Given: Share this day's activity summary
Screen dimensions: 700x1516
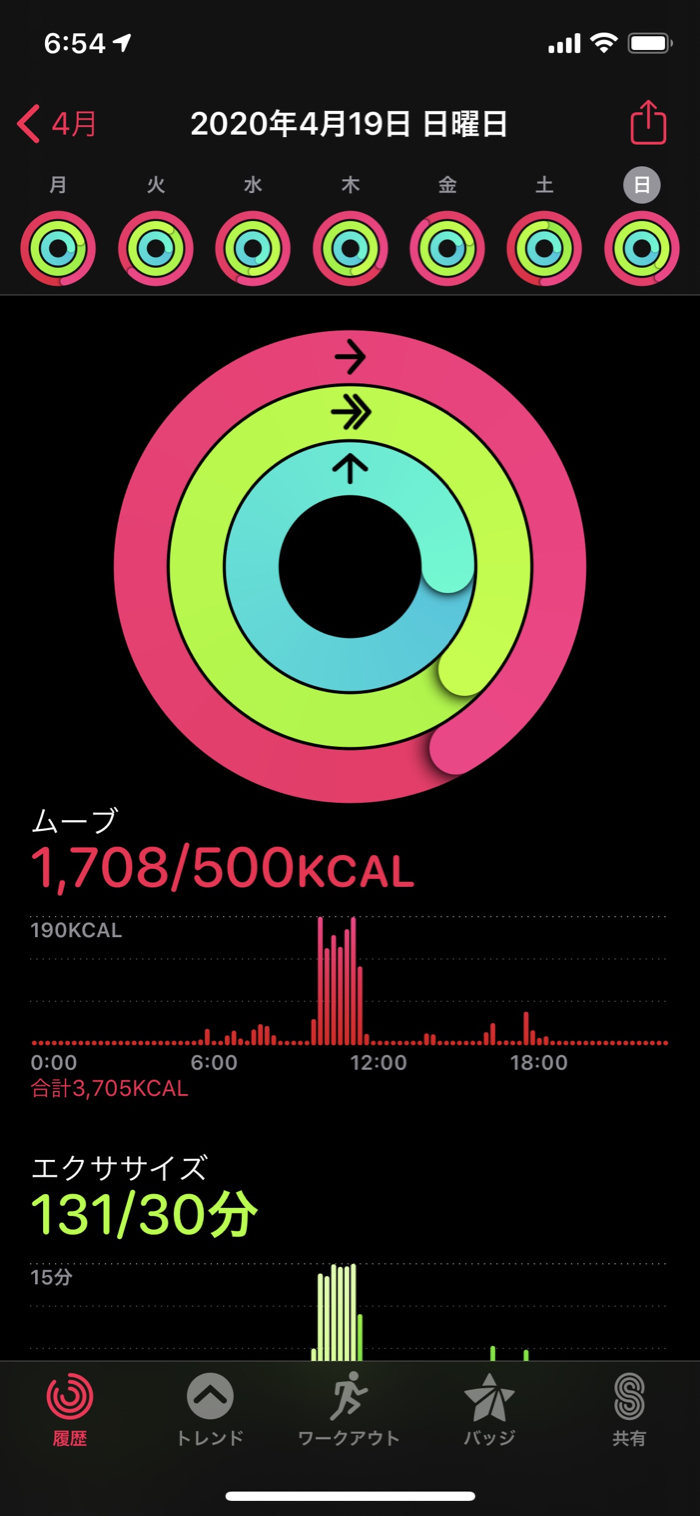Looking at the screenshot, I should pyautogui.click(x=648, y=123).
